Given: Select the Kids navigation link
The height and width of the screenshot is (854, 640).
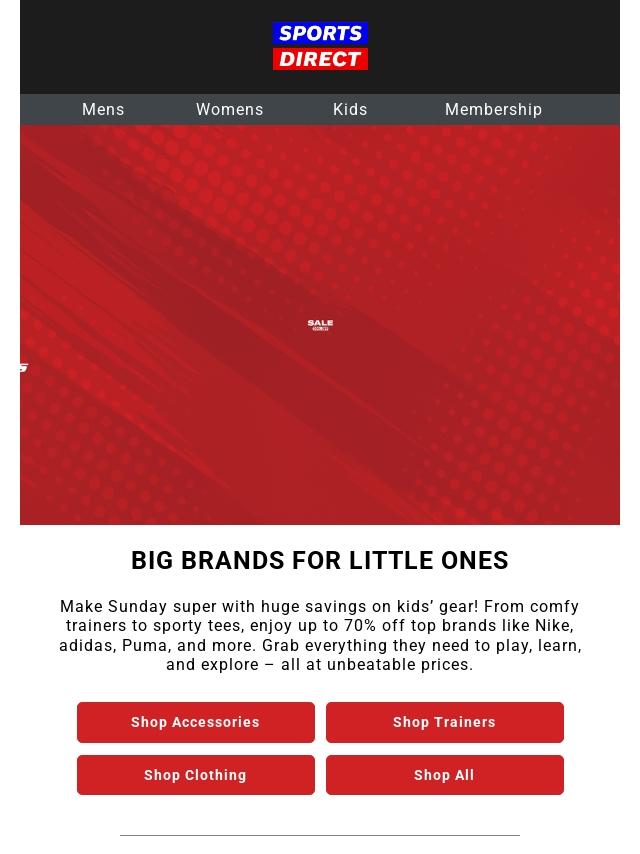Looking at the screenshot, I should coord(350,110).
